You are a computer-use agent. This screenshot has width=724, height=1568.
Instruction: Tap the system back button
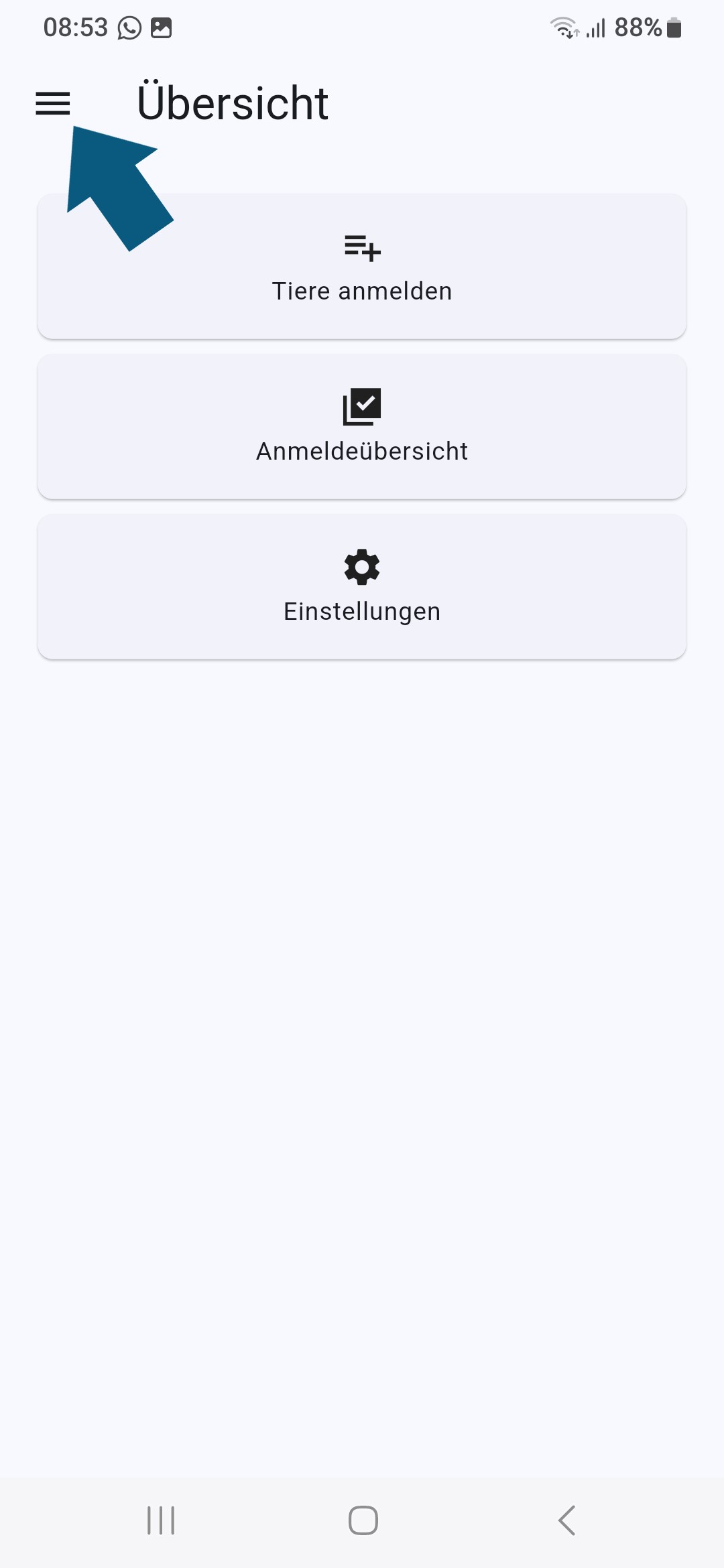pyautogui.click(x=566, y=1520)
